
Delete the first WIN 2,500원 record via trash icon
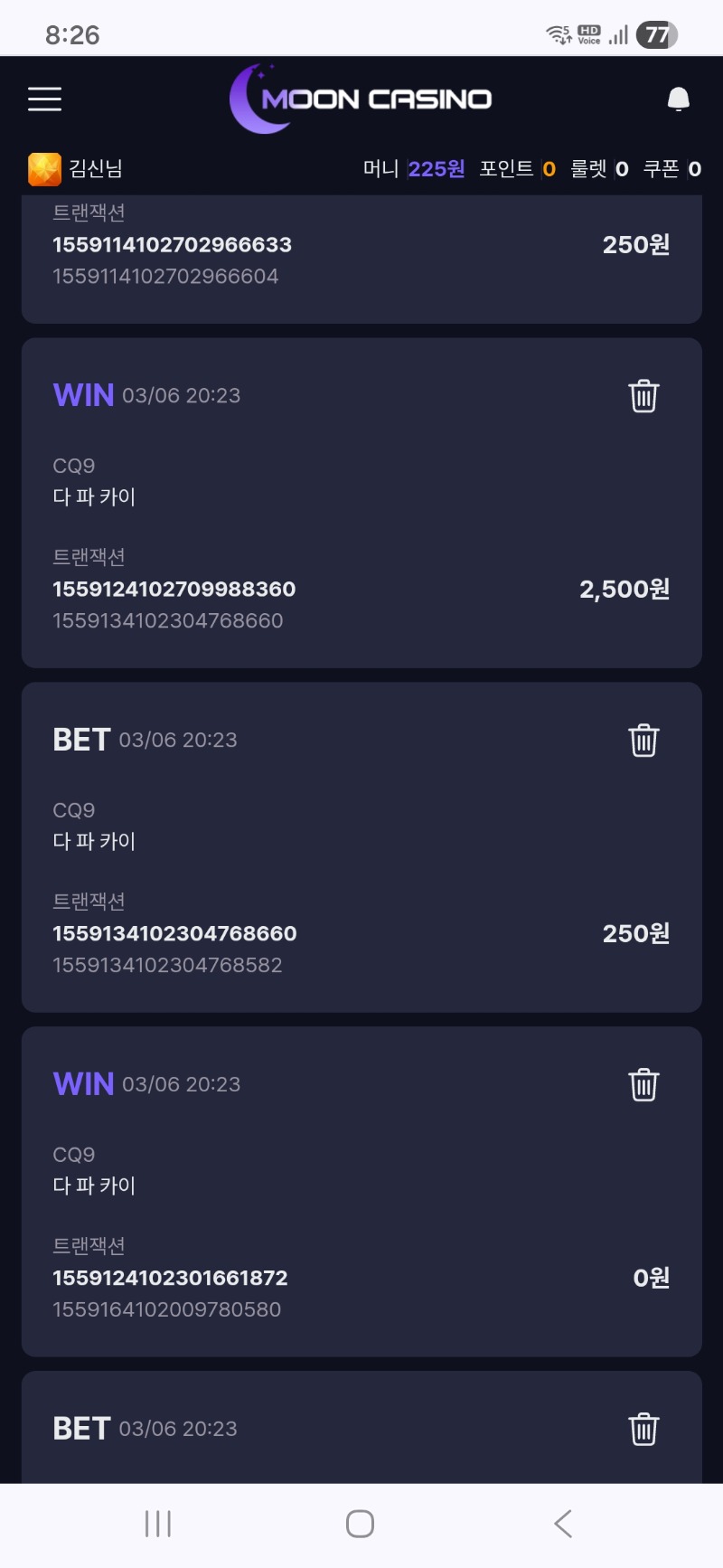coord(643,394)
